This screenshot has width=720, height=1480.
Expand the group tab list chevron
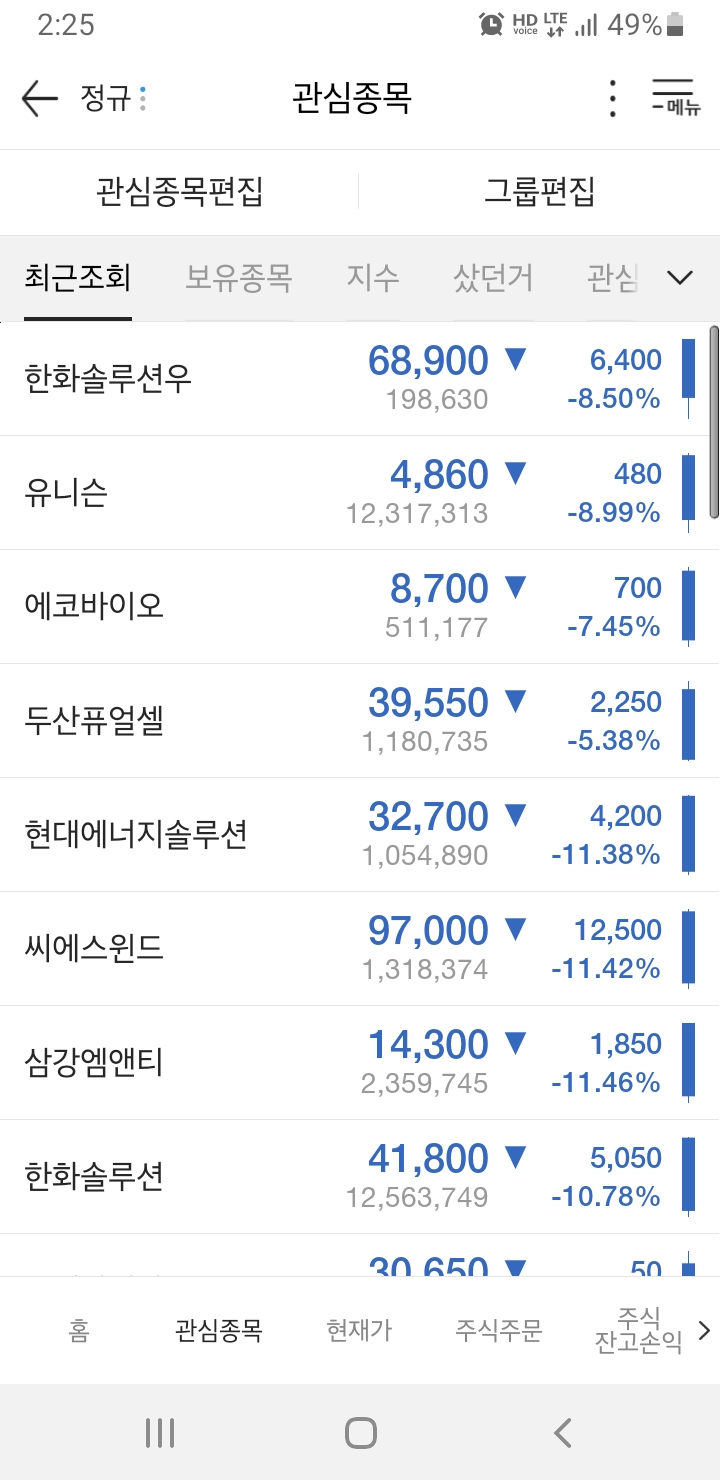pyautogui.click(x=680, y=278)
